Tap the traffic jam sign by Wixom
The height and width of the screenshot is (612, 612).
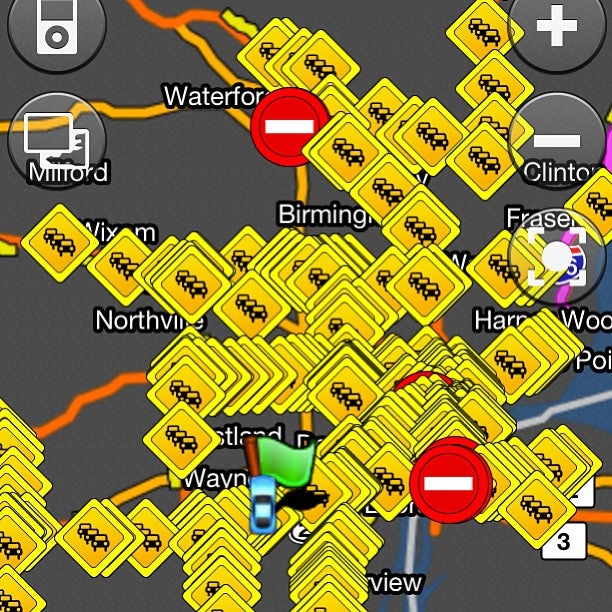point(60,243)
